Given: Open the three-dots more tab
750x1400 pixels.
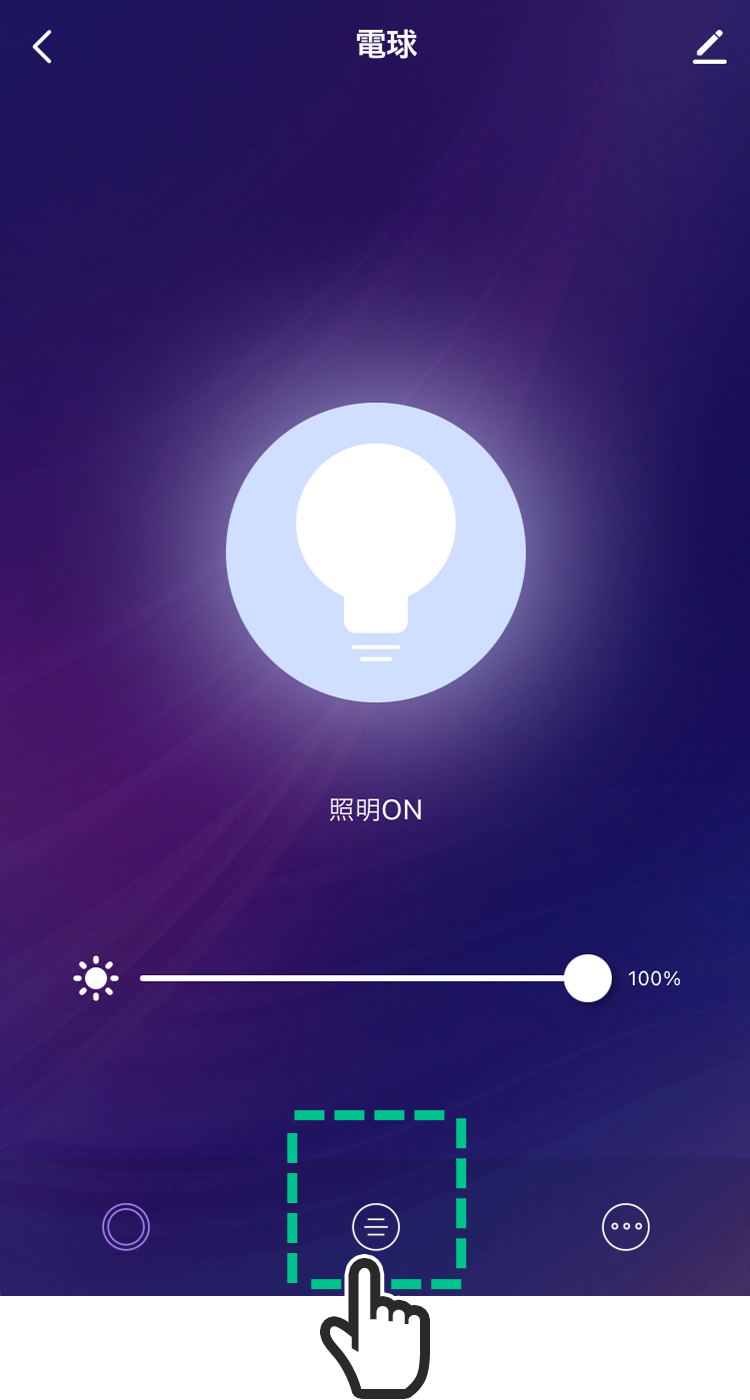Looking at the screenshot, I should tap(626, 1226).
